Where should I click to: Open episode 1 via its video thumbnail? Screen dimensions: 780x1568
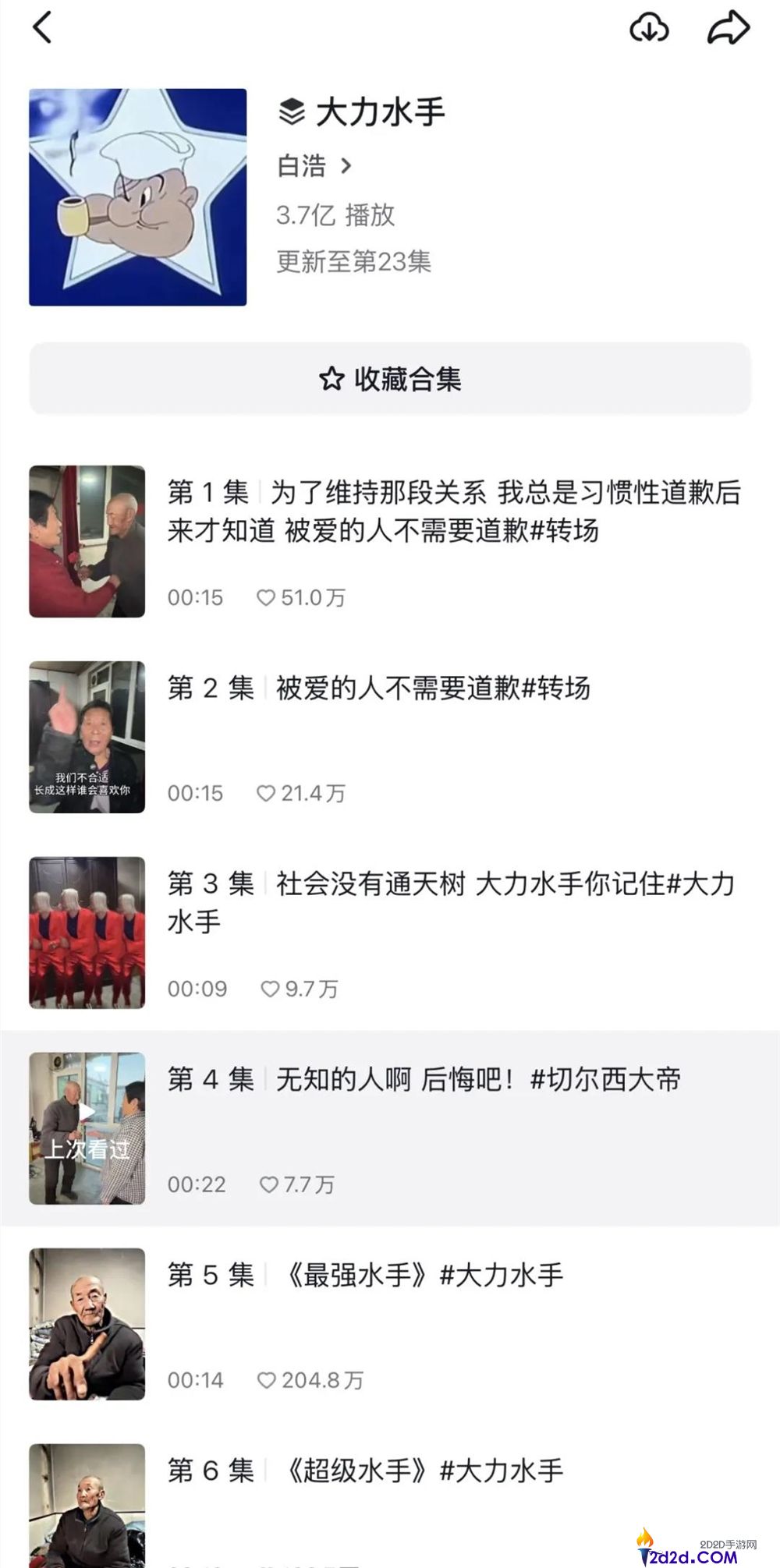point(87,542)
